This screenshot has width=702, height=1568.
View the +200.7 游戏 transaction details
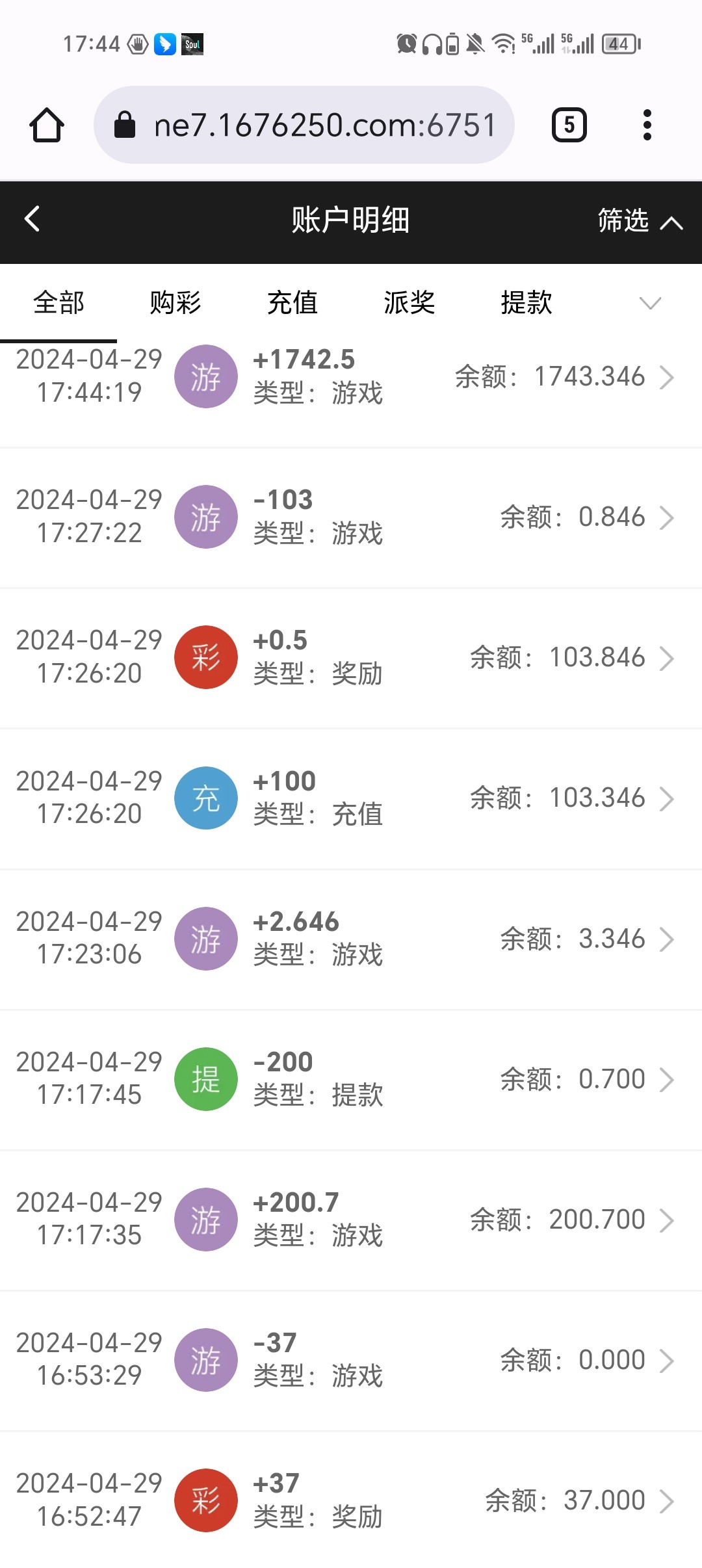coord(351,1220)
